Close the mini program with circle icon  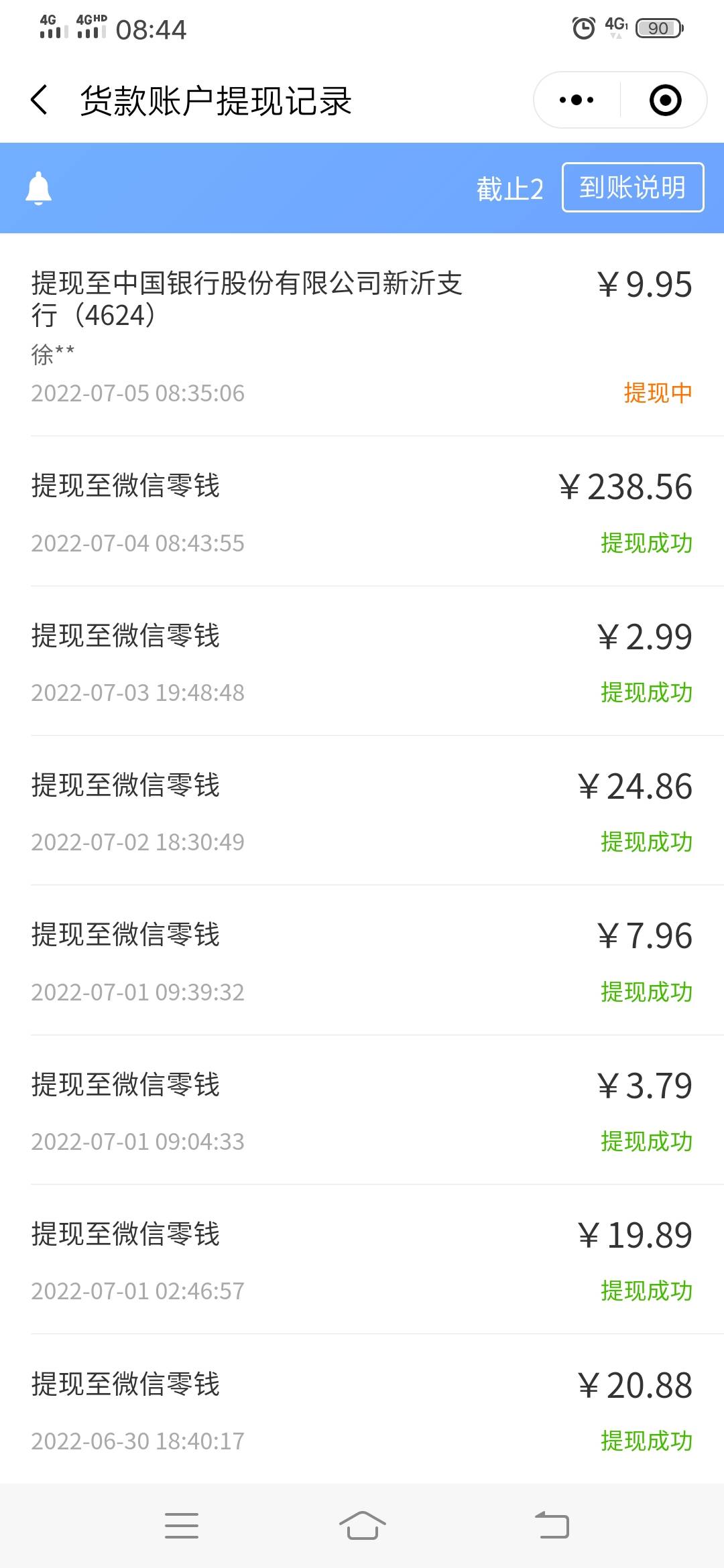pos(665,101)
